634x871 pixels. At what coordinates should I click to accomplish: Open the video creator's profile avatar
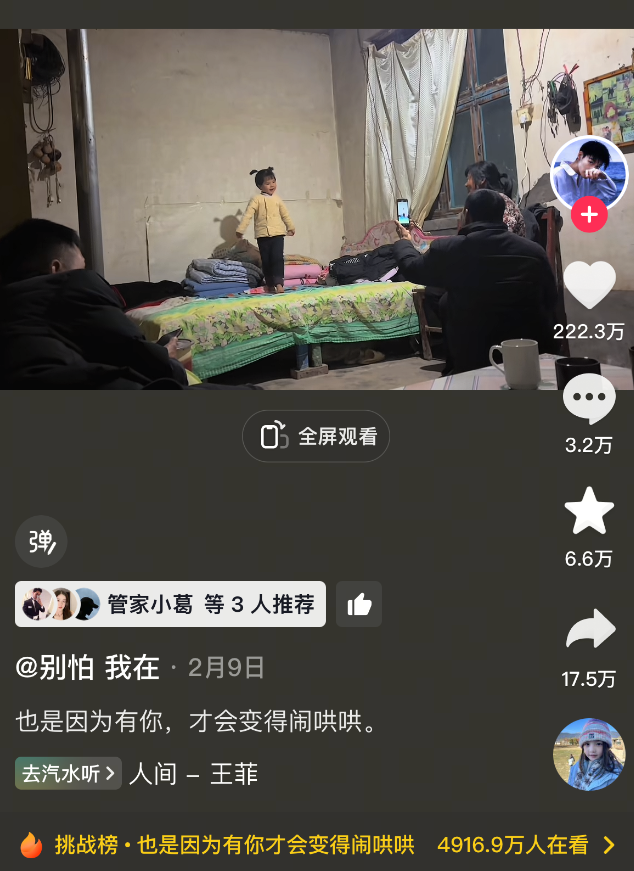coord(589,174)
